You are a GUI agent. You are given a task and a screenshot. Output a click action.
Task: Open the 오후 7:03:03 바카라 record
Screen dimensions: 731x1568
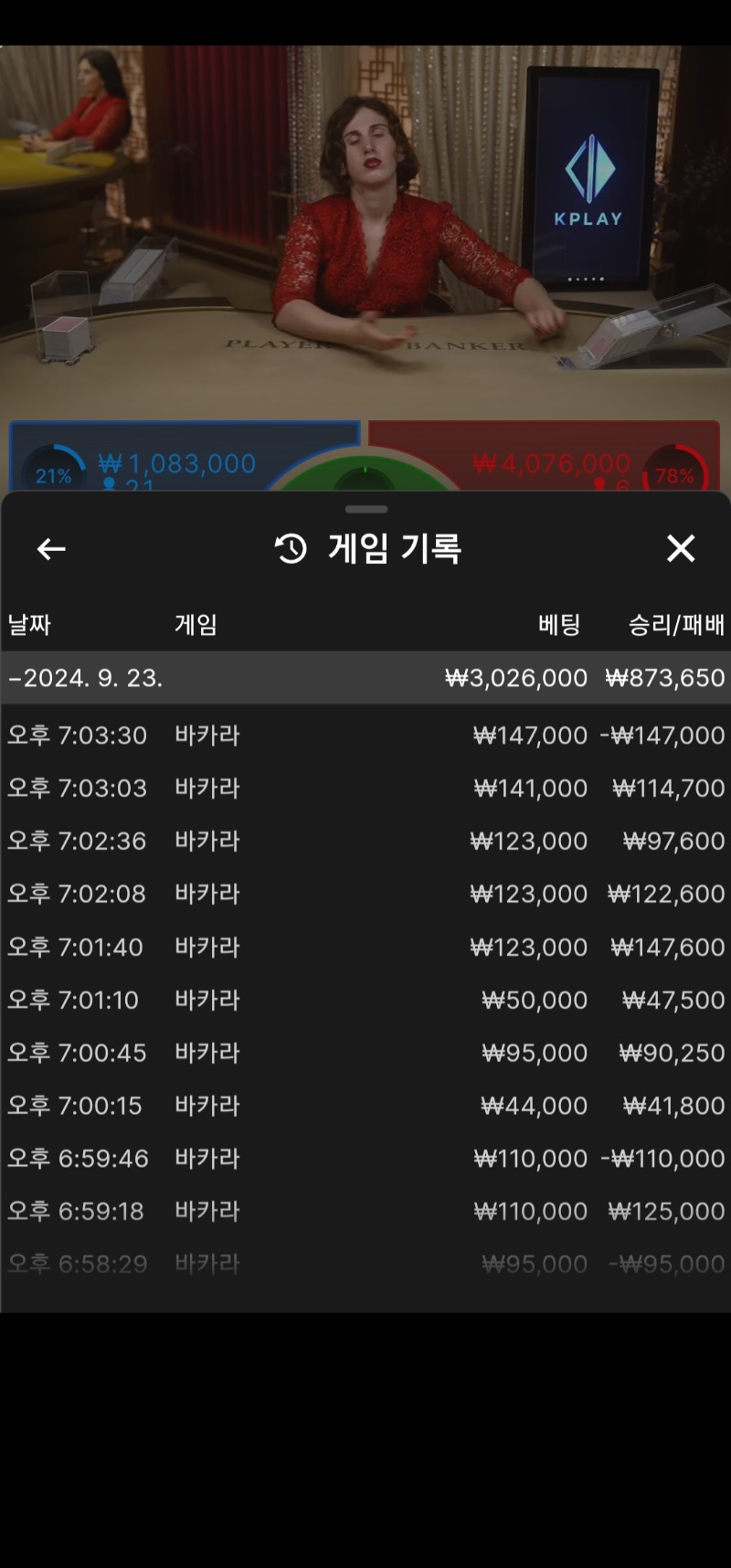coord(365,789)
